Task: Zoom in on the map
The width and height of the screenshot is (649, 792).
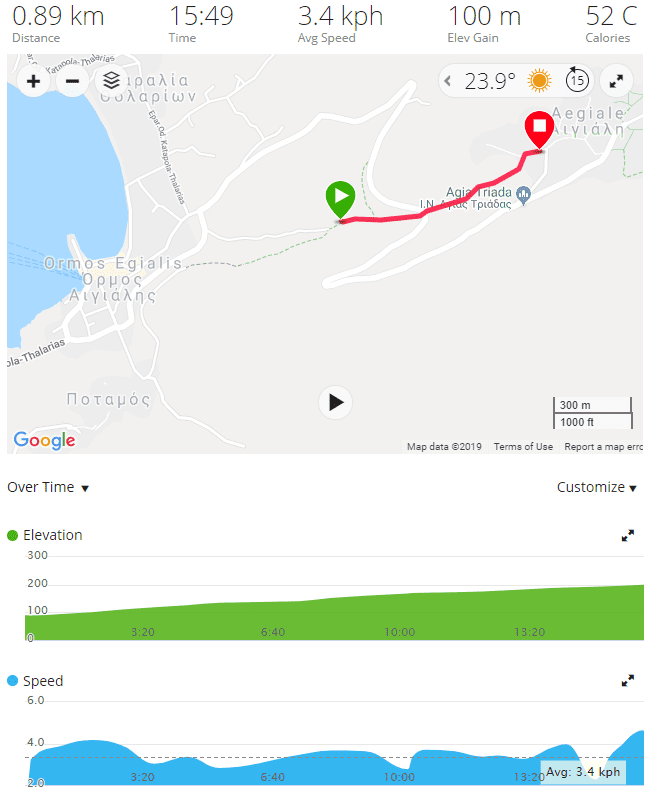Action: (x=33, y=81)
